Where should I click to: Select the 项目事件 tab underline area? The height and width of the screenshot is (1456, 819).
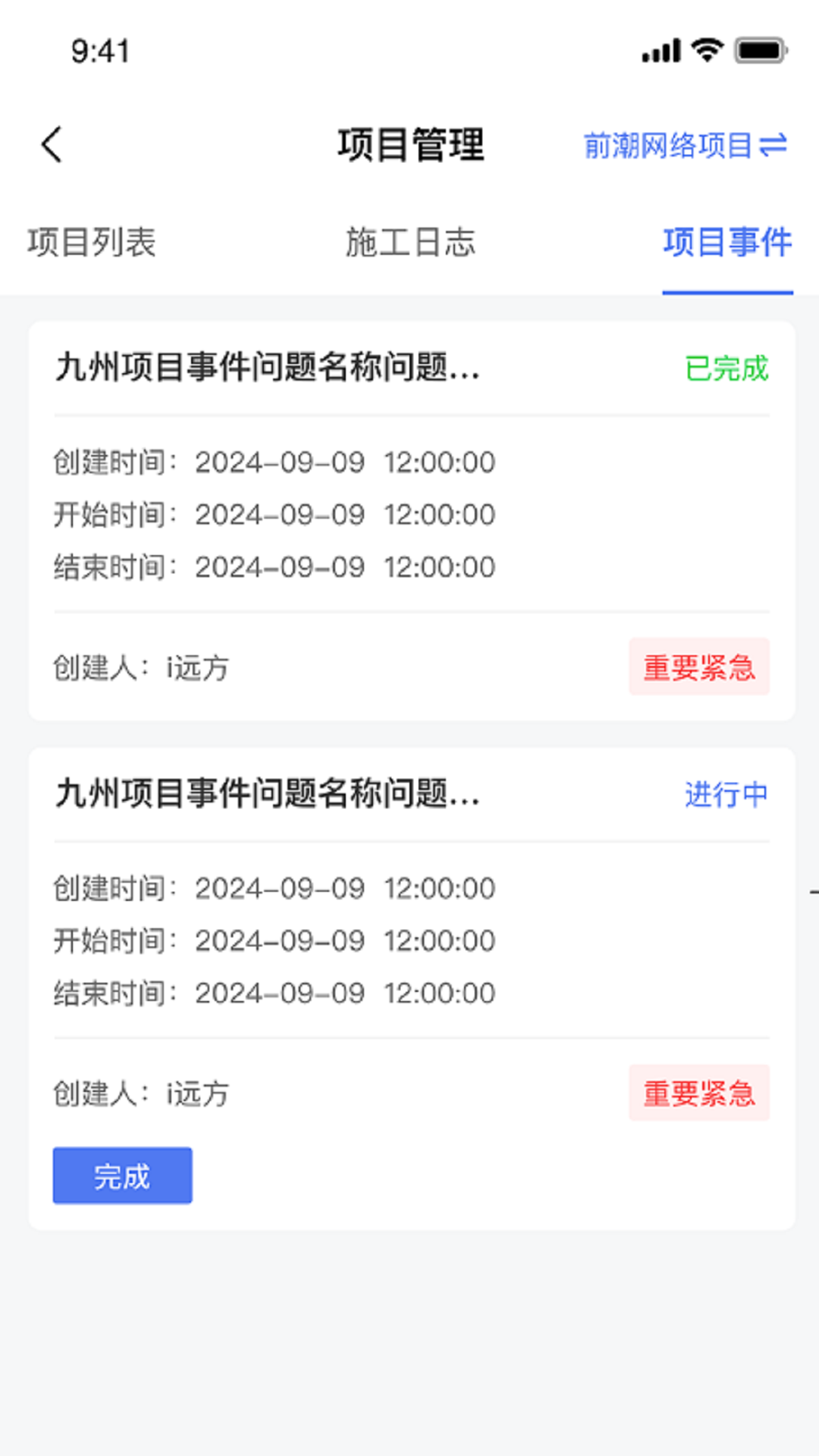(726, 287)
